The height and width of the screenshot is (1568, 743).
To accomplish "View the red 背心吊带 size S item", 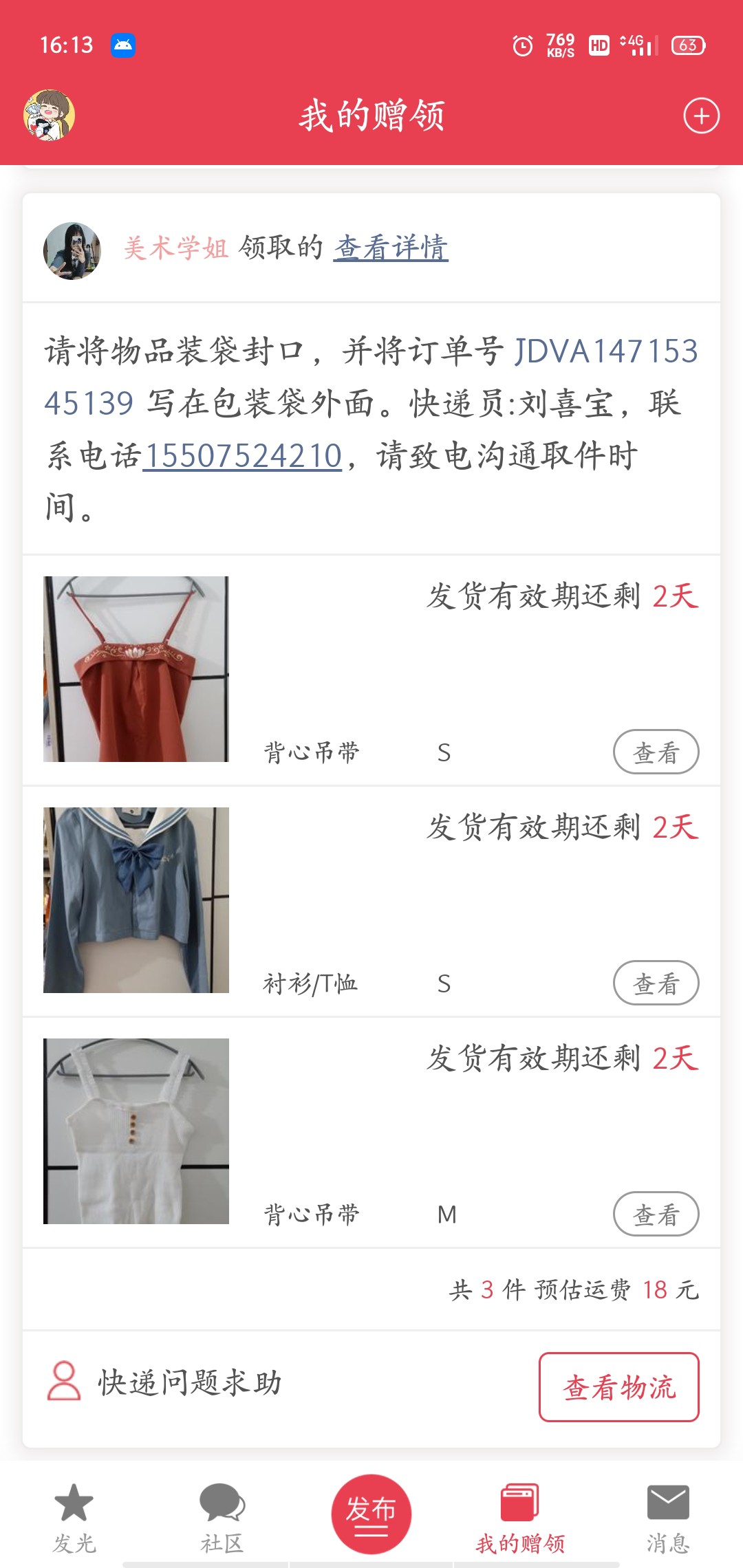I will (x=656, y=752).
